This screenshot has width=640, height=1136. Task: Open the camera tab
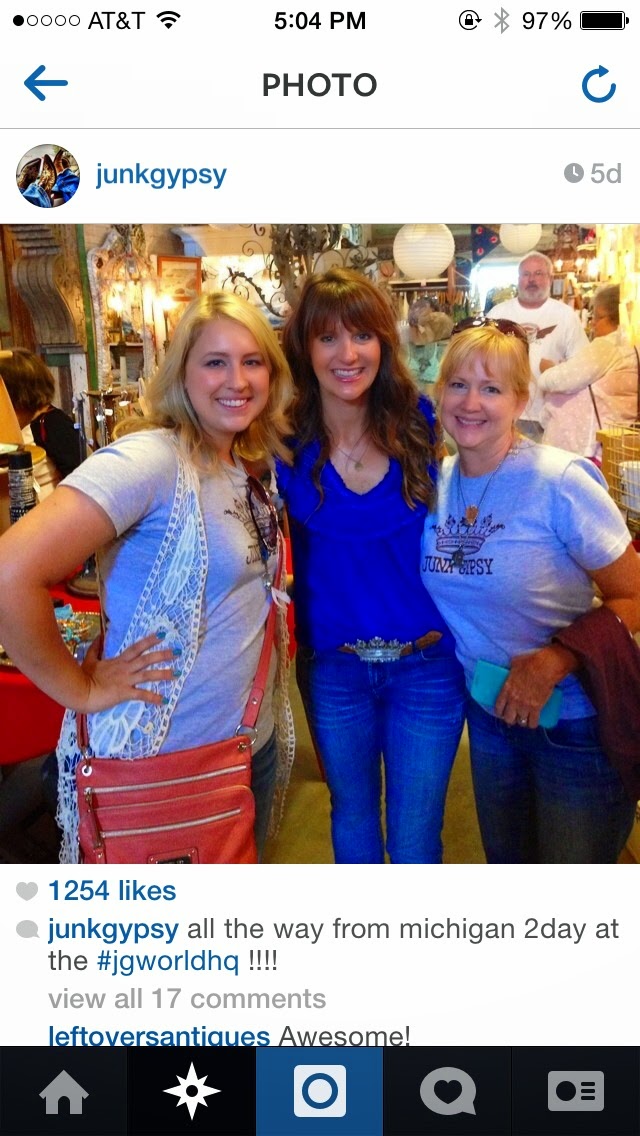click(320, 1092)
